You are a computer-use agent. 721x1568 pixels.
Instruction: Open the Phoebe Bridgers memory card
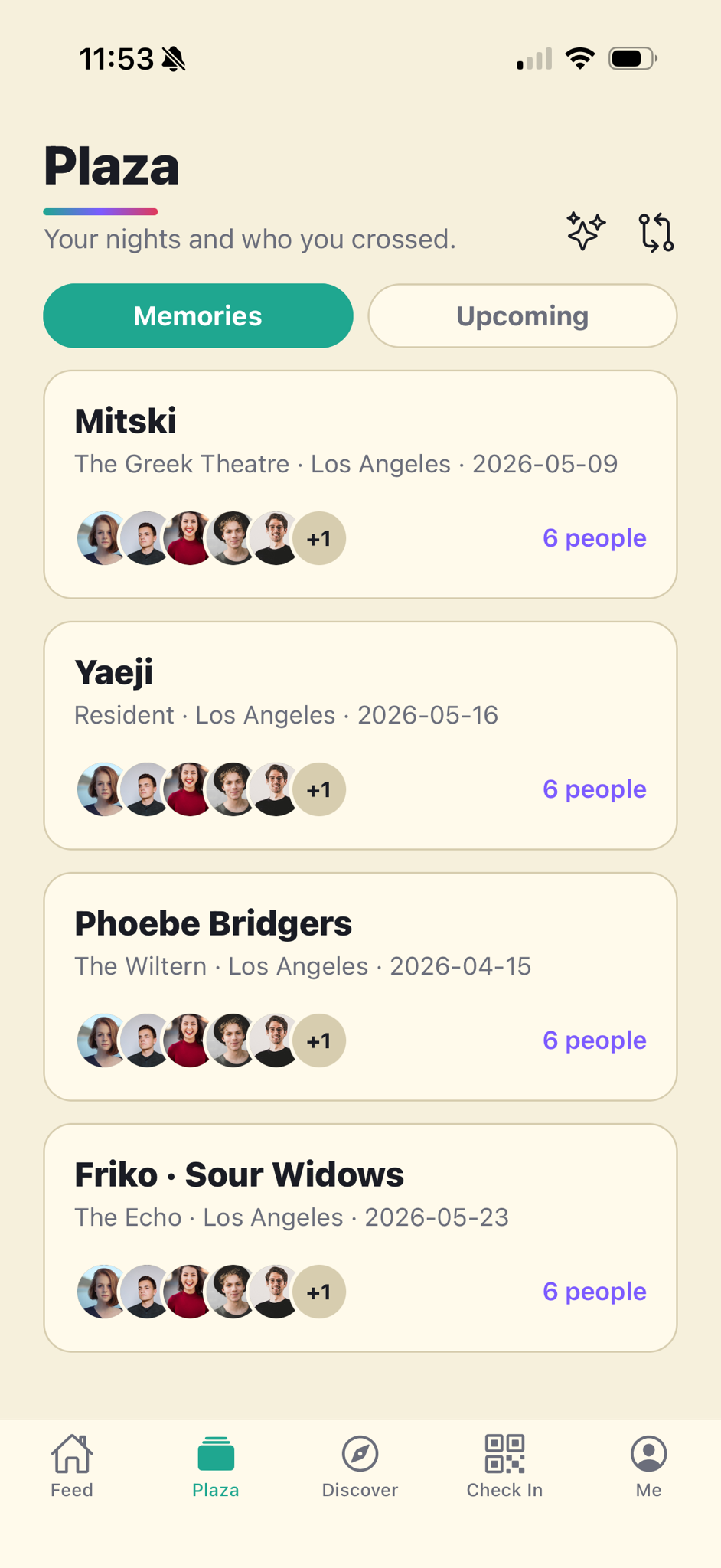(360, 987)
